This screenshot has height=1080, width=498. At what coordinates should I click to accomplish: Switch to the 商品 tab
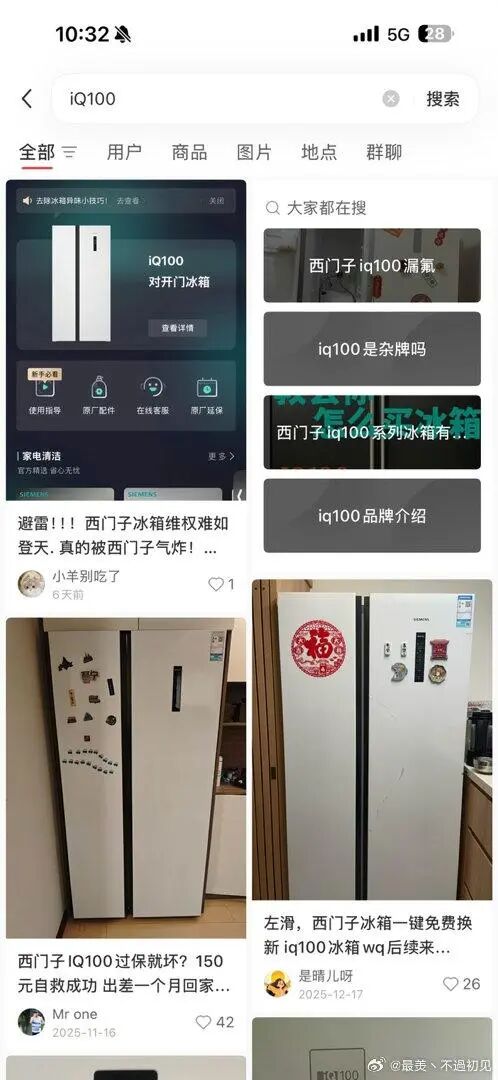coord(189,152)
